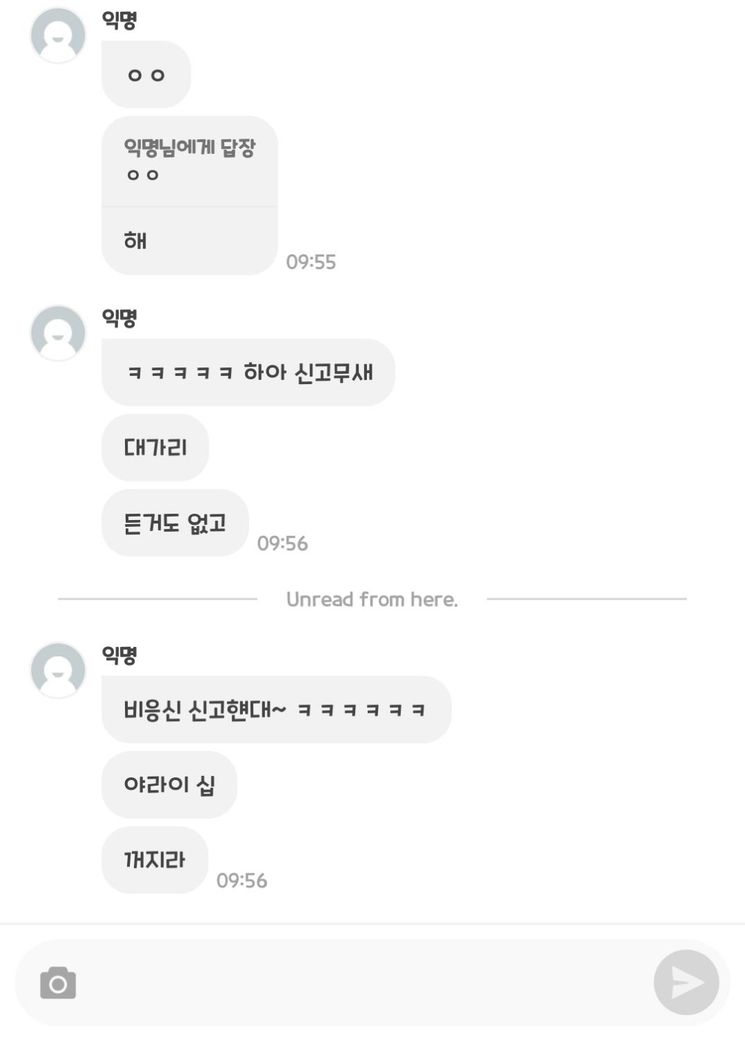Tap the quoted reply '익명님에게 답장' bubble
The height and width of the screenshot is (1040, 745).
(x=189, y=162)
